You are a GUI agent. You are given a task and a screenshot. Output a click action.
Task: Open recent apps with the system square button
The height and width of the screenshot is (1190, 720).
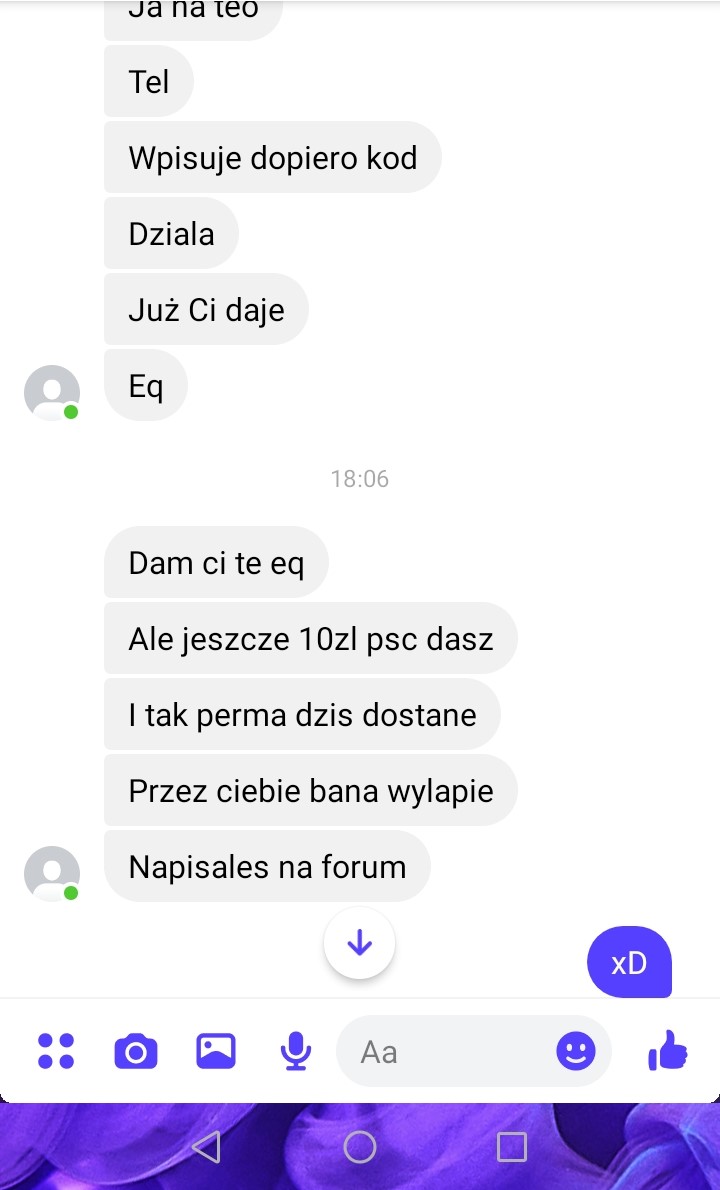point(512,1147)
